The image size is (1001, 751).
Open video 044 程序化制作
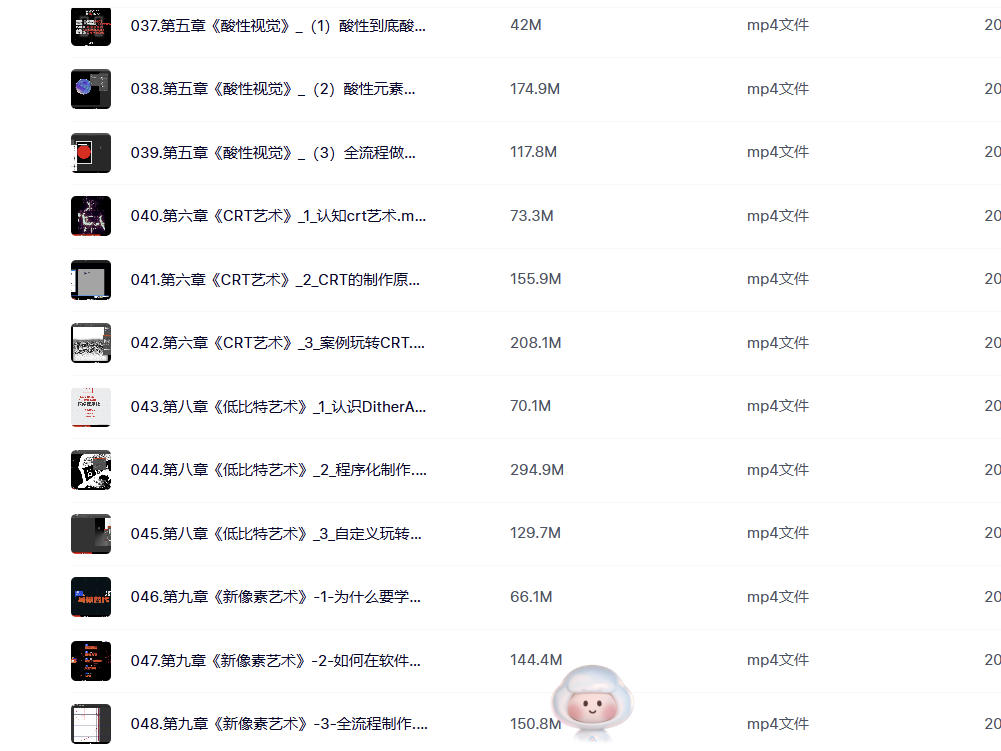[x=278, y=470]
